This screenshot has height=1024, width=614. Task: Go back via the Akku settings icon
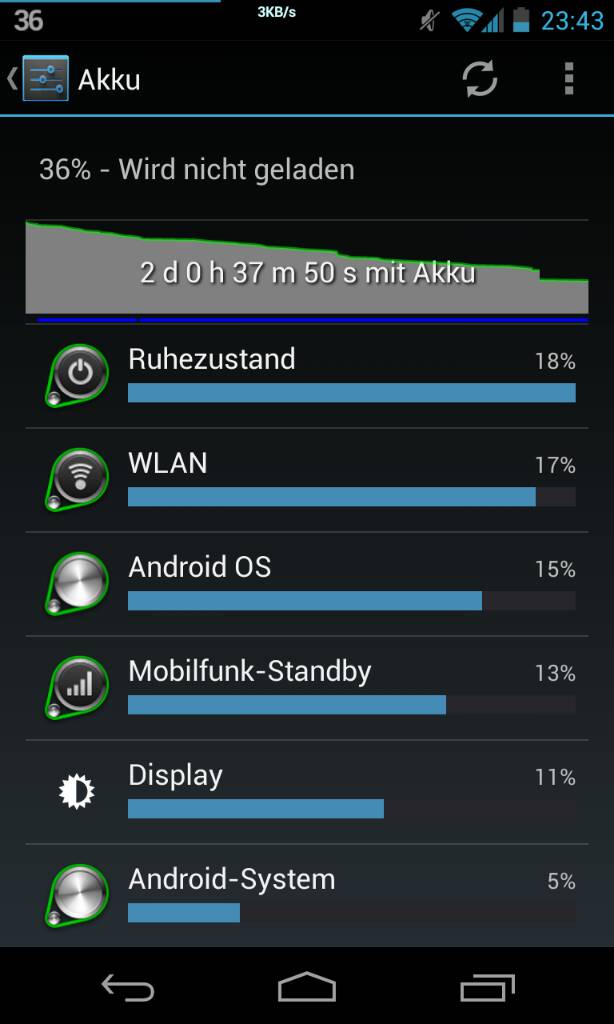[39, 79]
